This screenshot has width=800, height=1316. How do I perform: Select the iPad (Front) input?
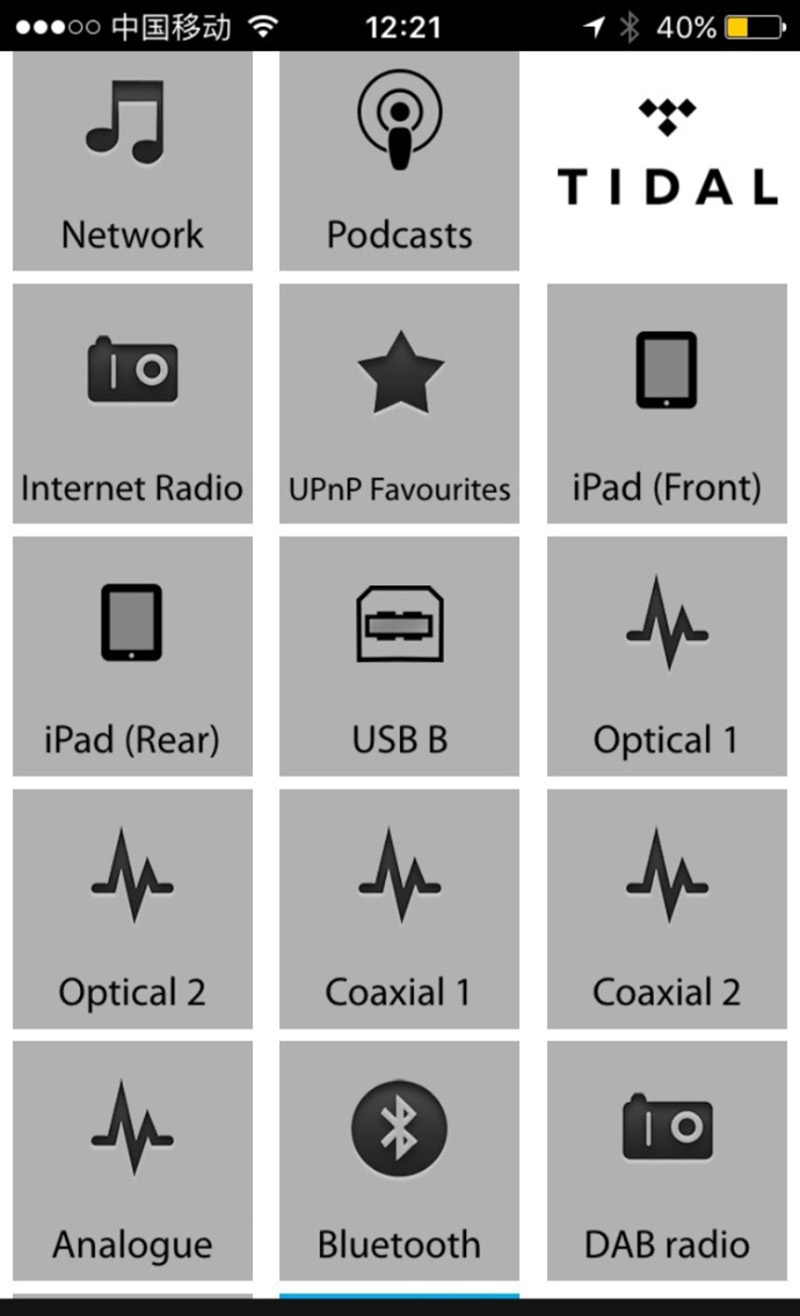(x=667, y=403)
